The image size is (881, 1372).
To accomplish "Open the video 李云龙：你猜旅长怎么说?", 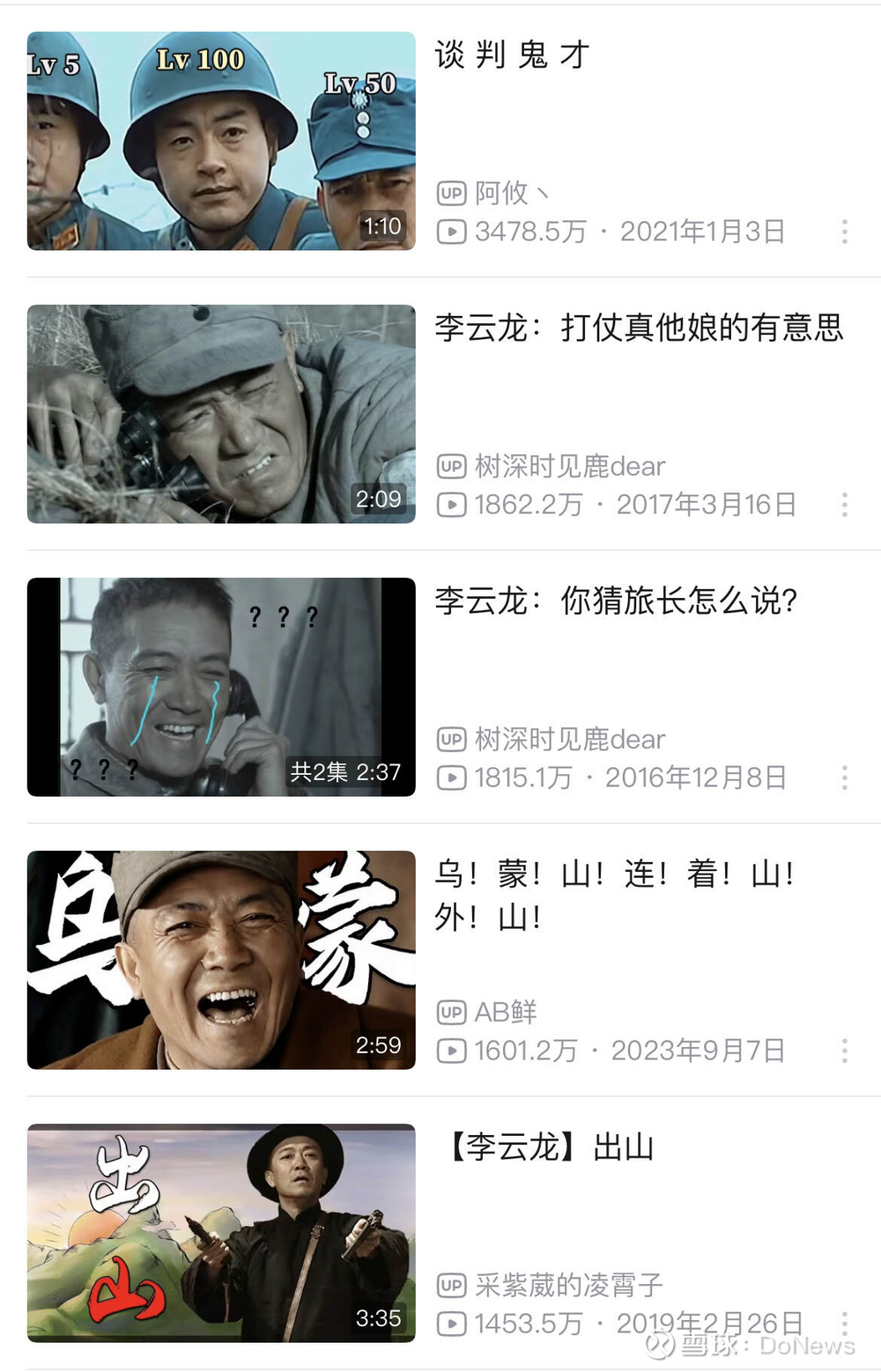I will 221,687.
